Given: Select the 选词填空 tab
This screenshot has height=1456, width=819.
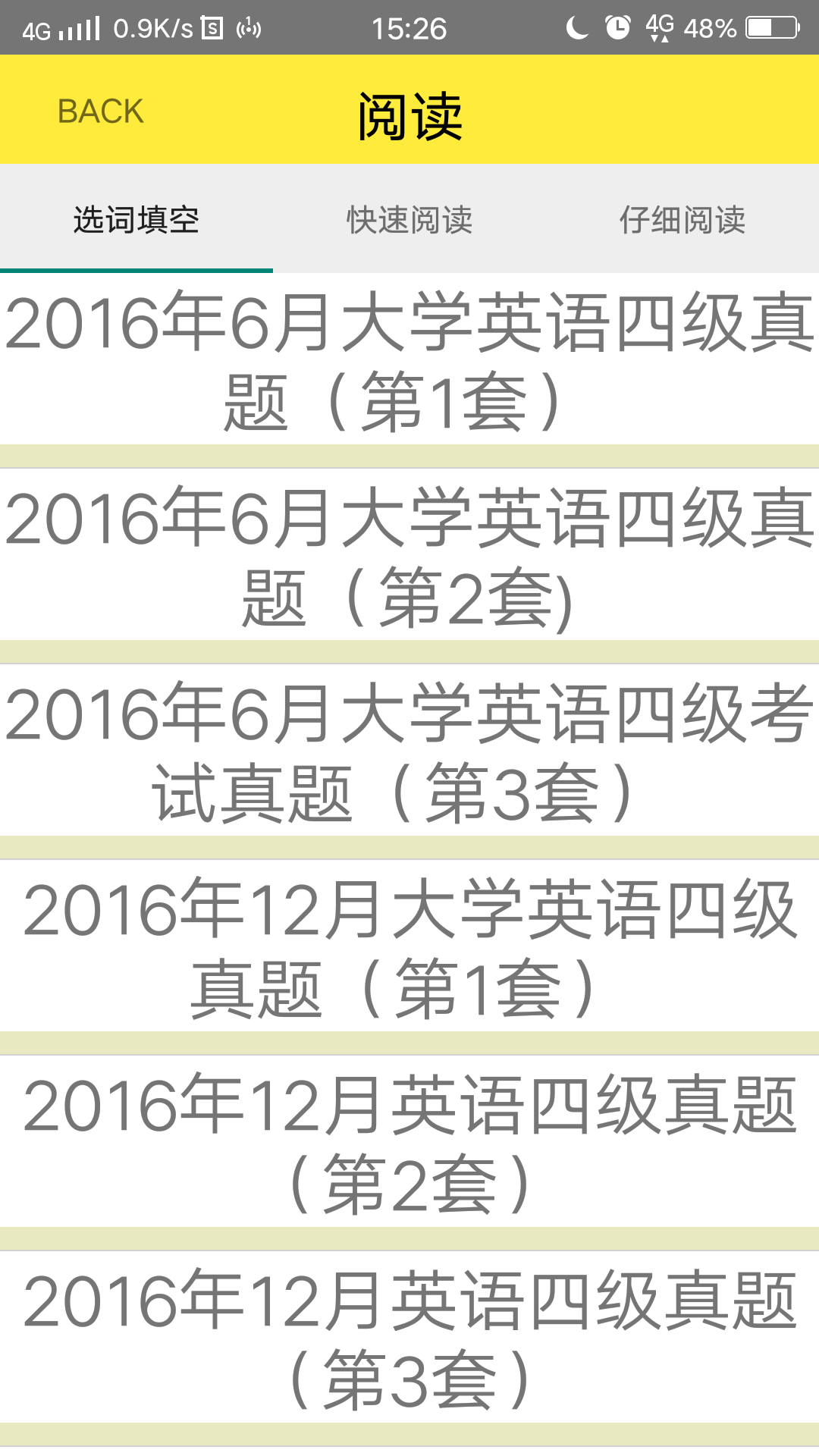Looking at the screenshot, I should 136,220.
